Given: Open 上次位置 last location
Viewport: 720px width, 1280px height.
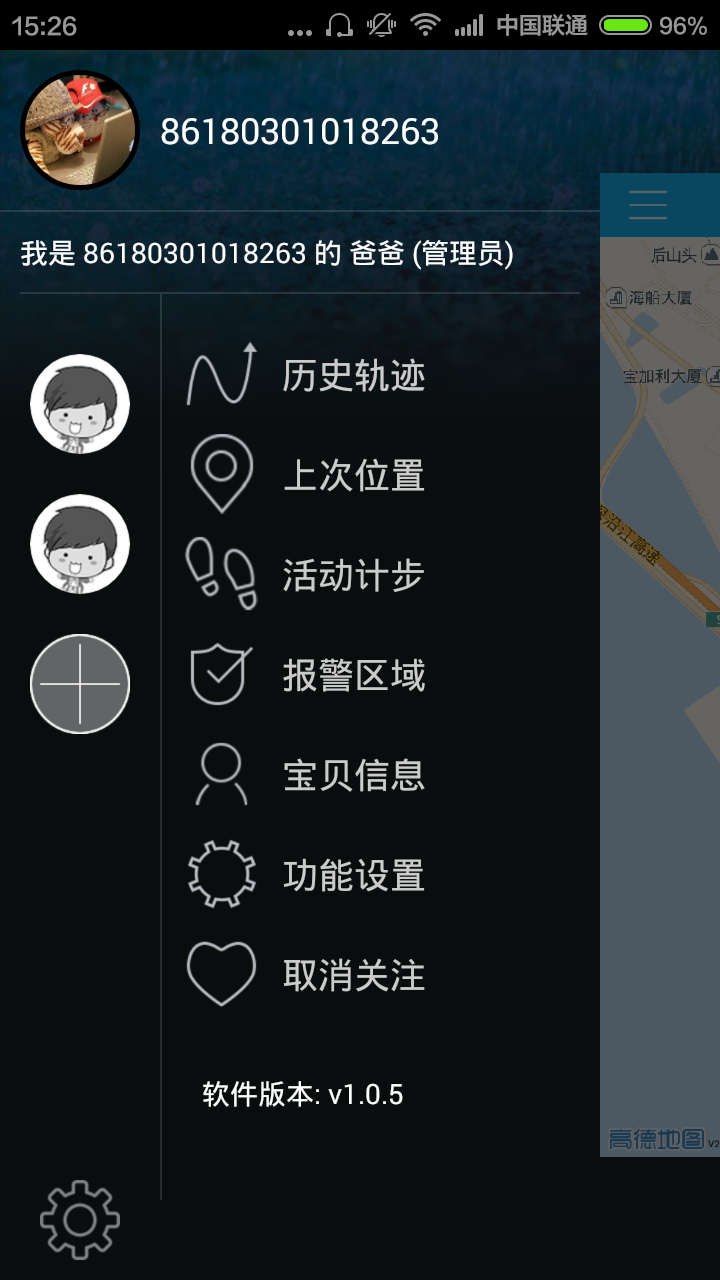Looking at the screenshot, I should point(353,476).
